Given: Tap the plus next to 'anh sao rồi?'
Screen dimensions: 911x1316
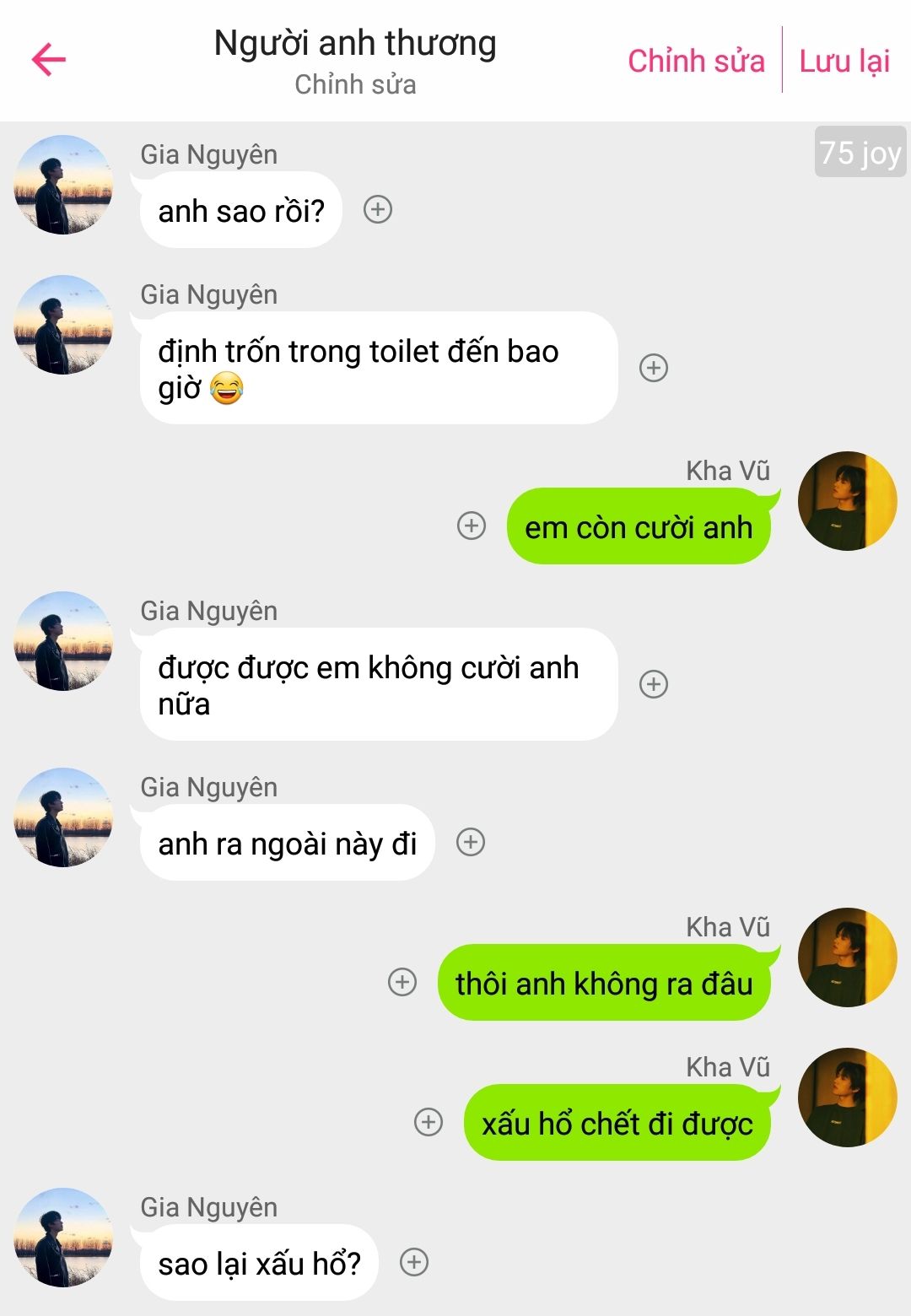Looking at the screenshot, I should 378,209.
